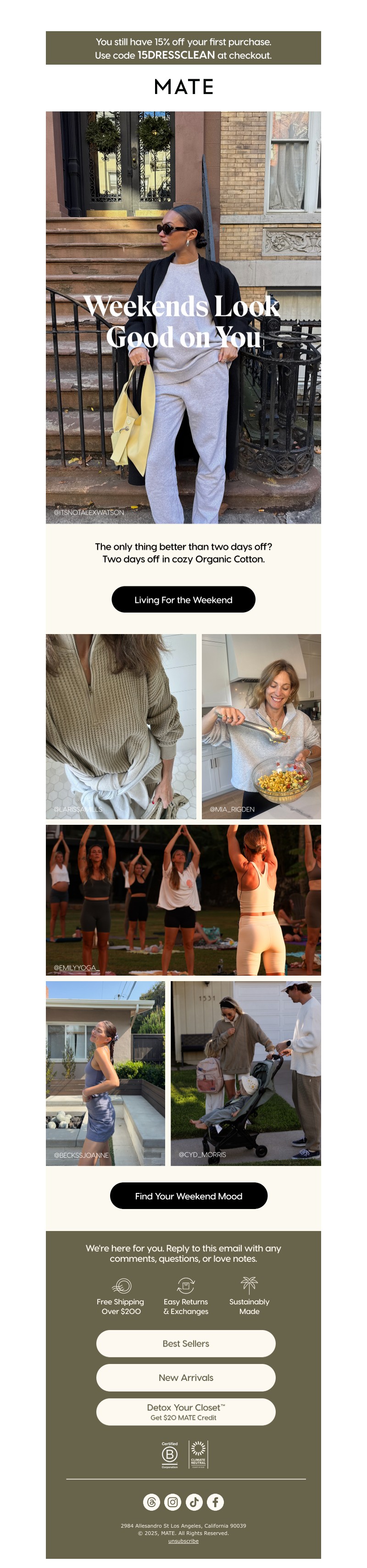
Task: Tap the Living For the Weekend button
Action: tap(183, 600)
